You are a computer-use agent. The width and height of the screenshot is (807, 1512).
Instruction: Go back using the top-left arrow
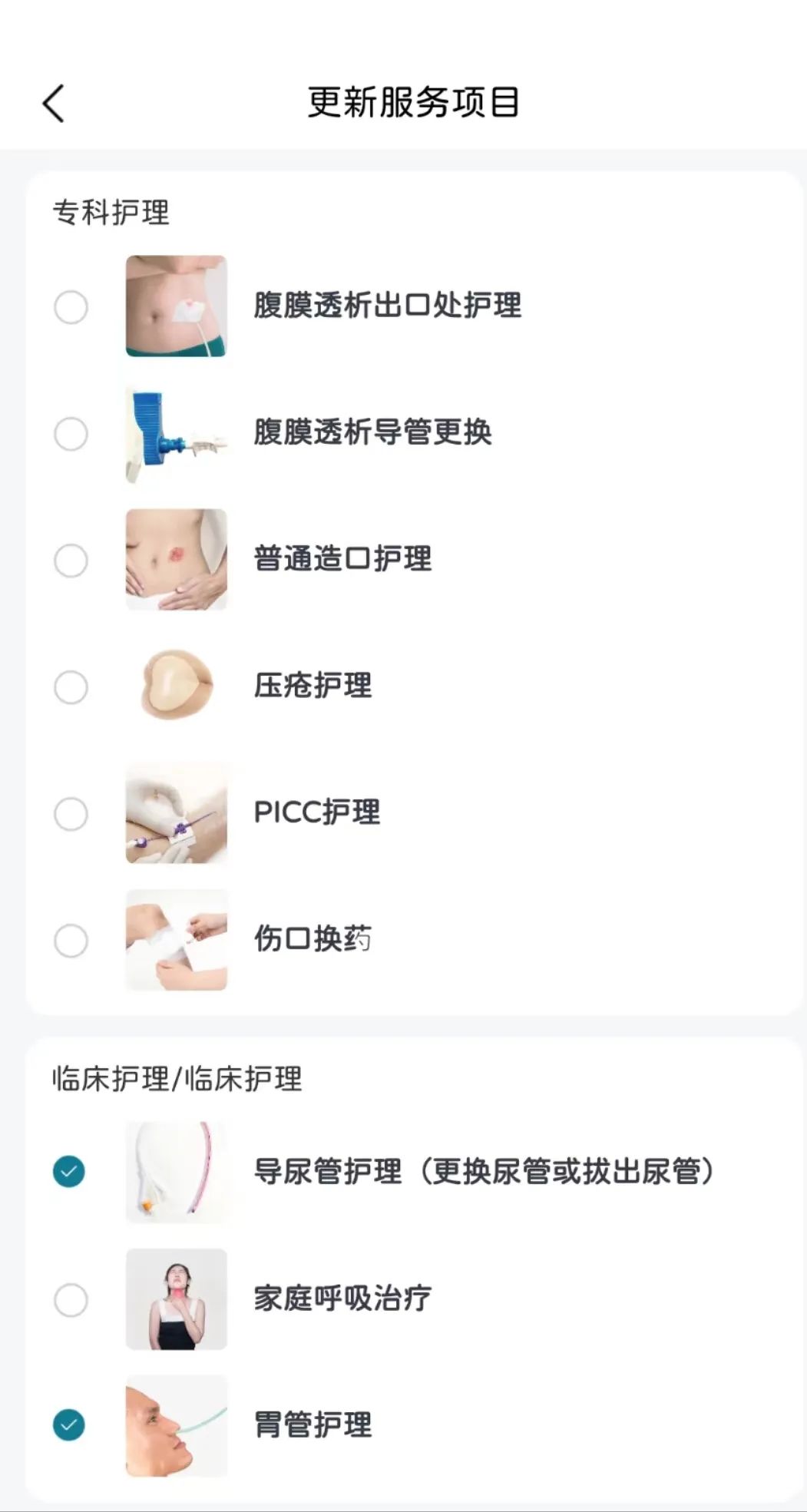point(54,103)
